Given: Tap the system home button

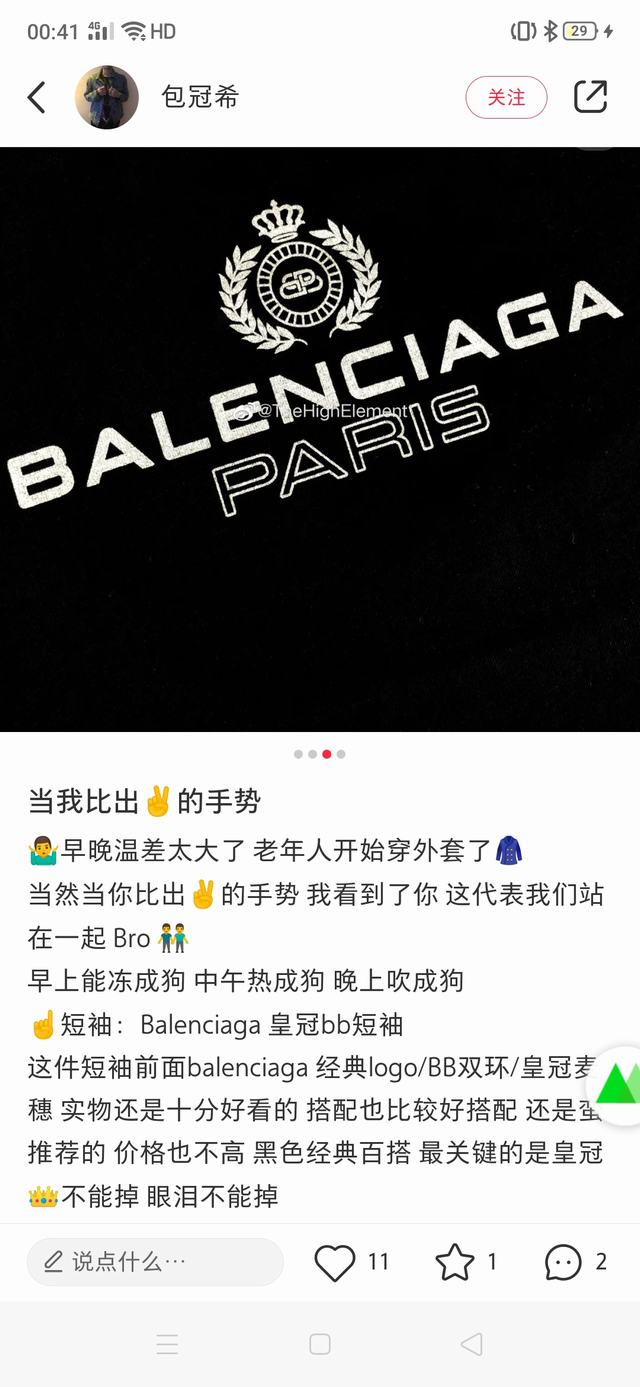Looking at the screenshot, I should [x=320, y=1344].
